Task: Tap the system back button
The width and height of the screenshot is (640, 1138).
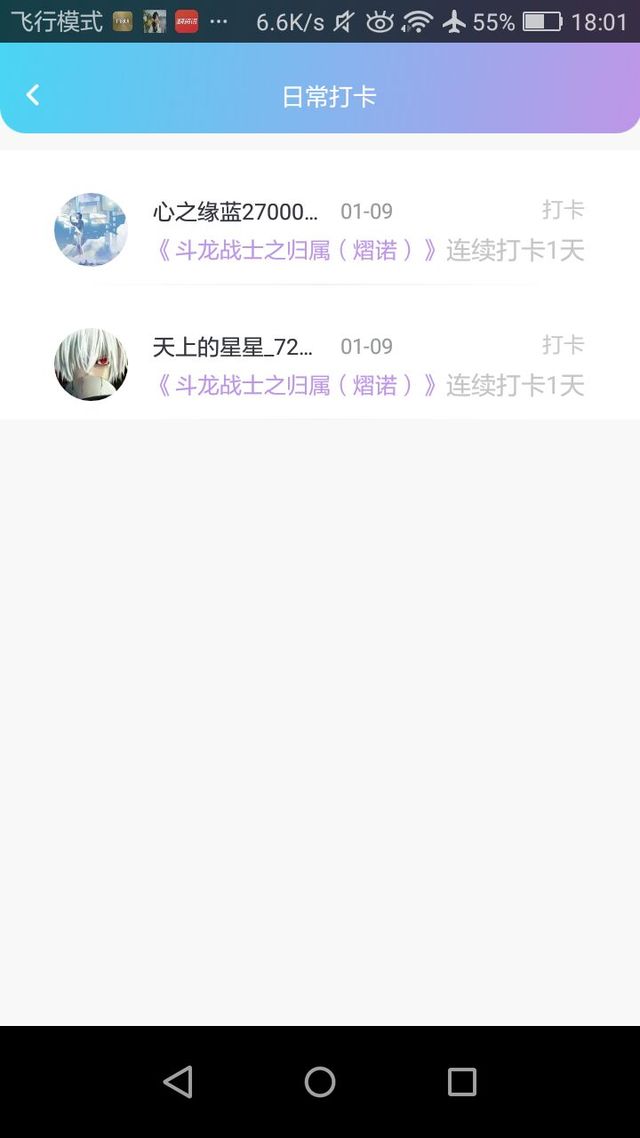Action: tap(178, 1081)
